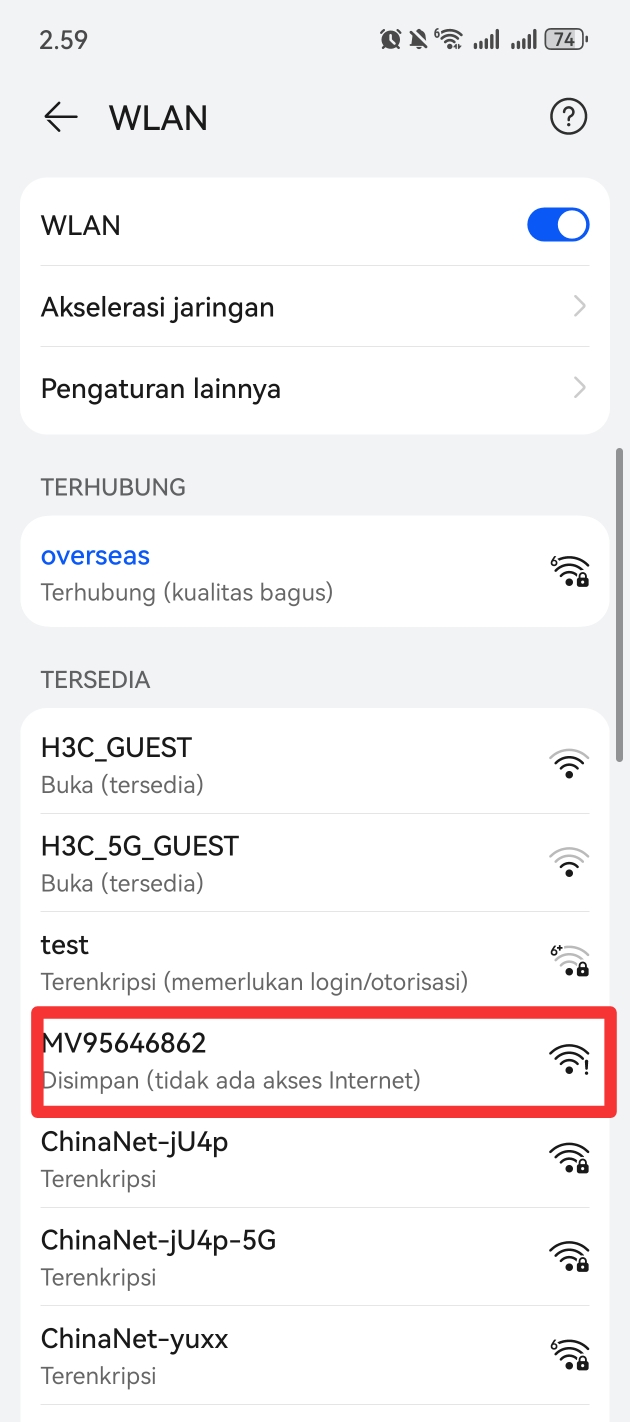Go back from WLAN settings
The height and width of the screenshot is (1422, 630).
[x=60, y=118]
